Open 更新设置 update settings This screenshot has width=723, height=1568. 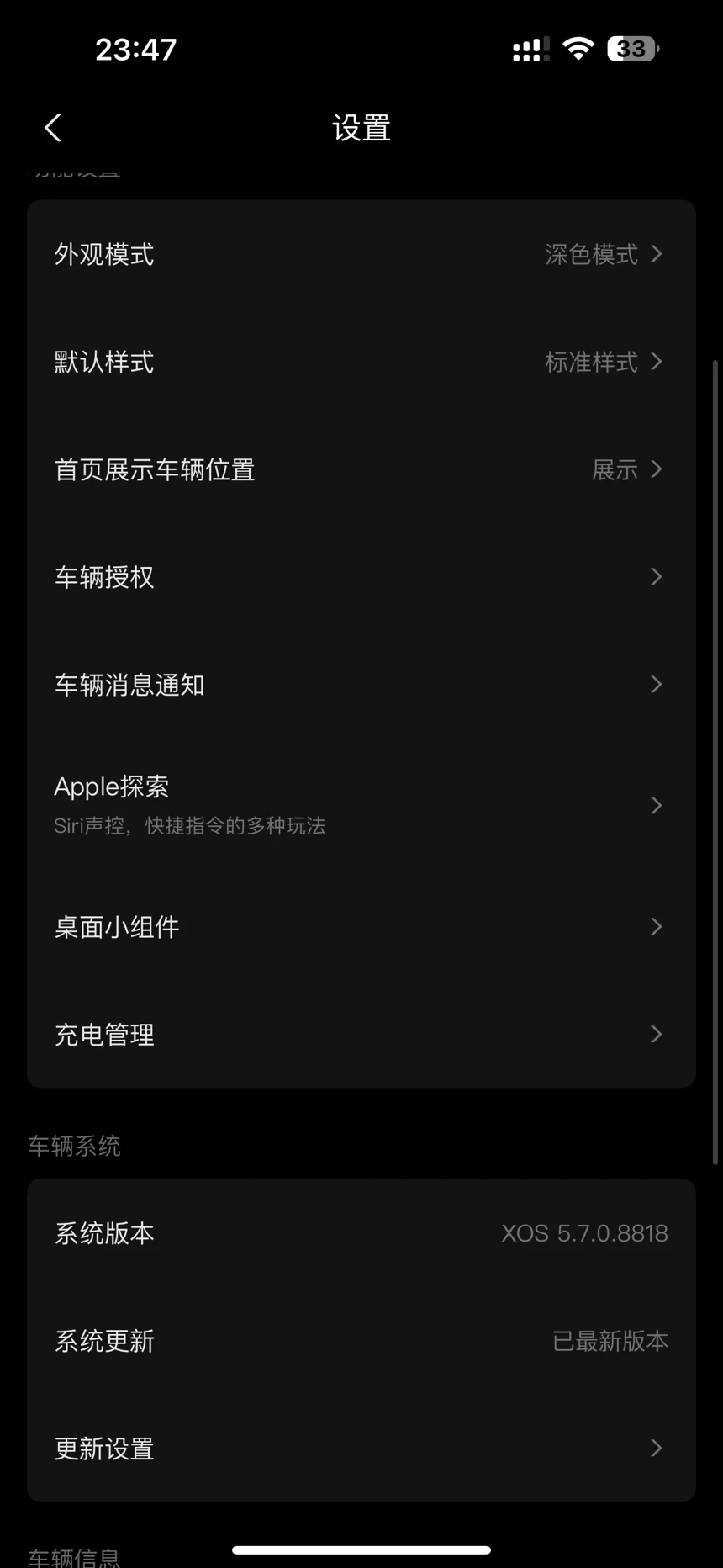(x=361, y=1449)
